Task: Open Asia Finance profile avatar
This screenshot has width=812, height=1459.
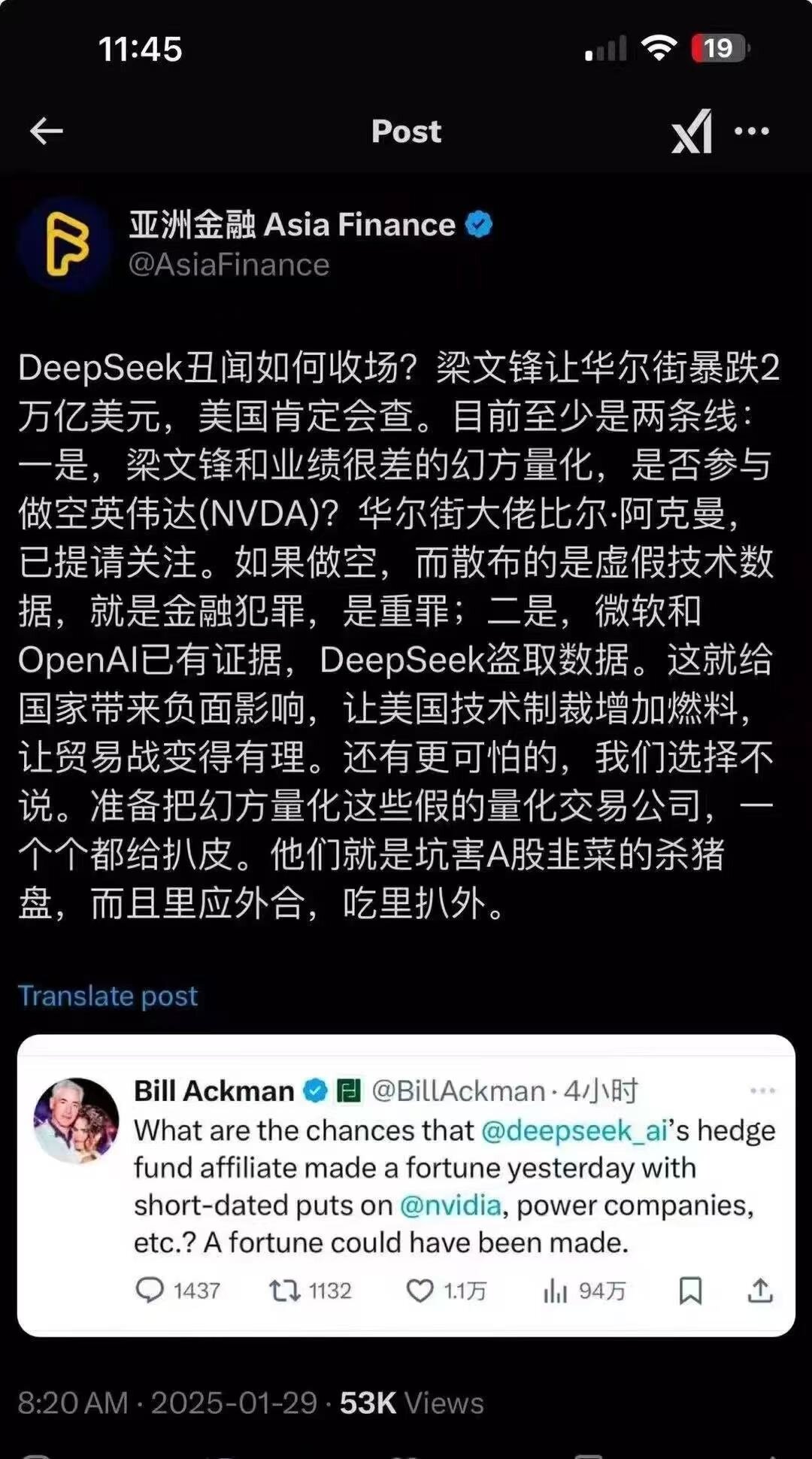Action: (x=66, y=244)
